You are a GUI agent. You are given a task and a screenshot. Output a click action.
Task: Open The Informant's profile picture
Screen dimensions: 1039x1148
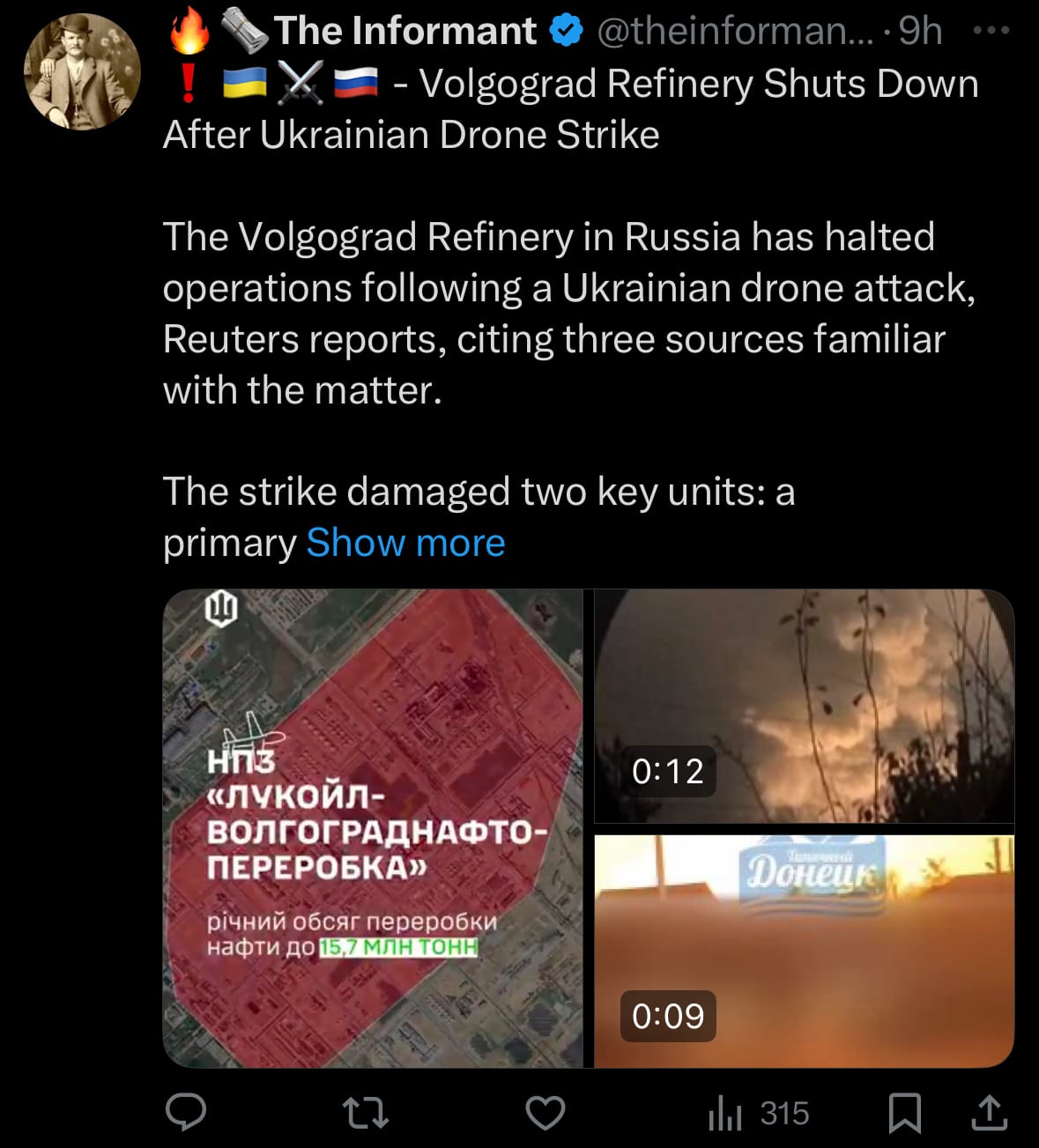tap(82, 71)
